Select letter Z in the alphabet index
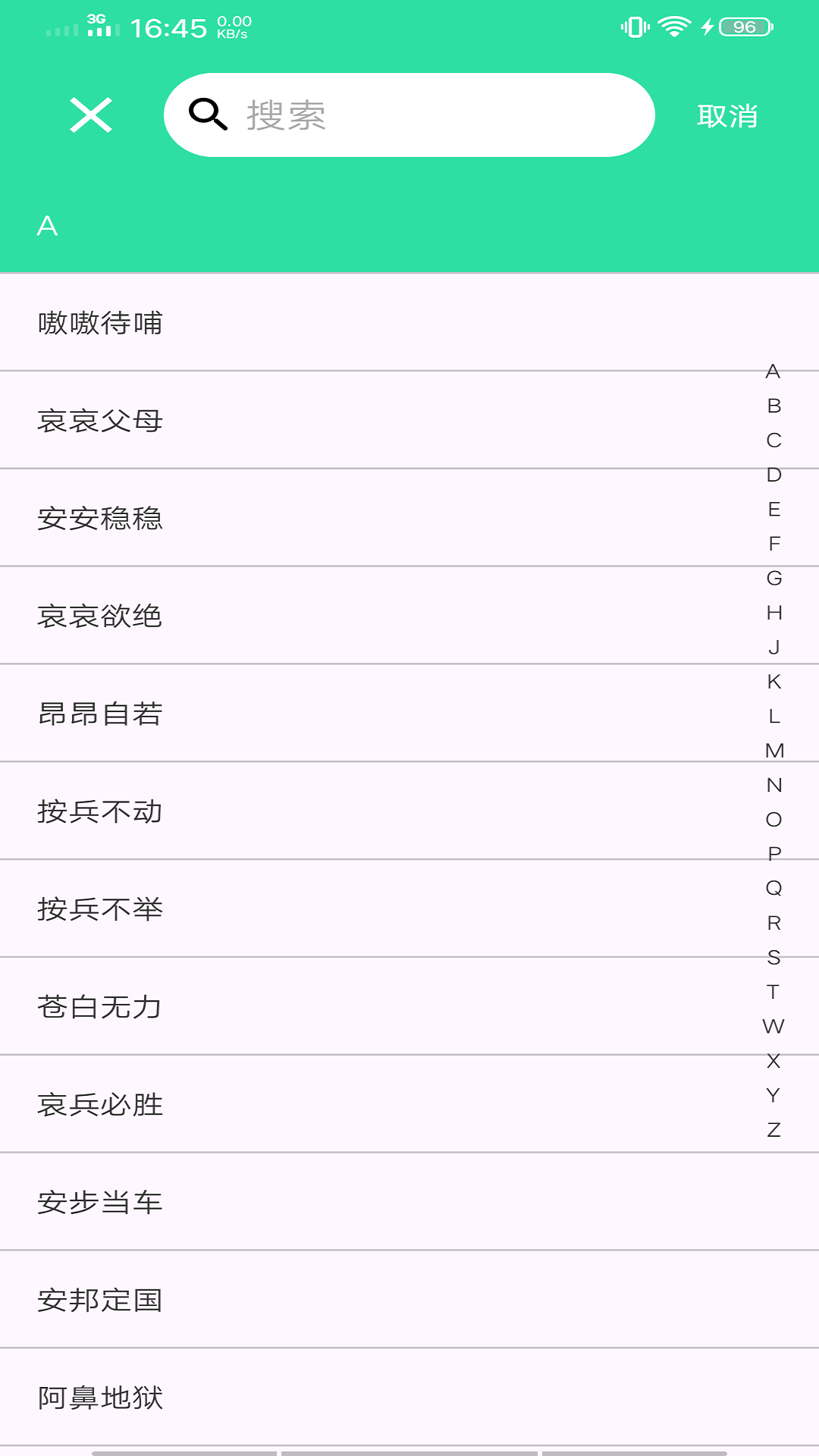Image resolution: width=819 pixels, height=1456 pixels. (x=773, y=1129)
